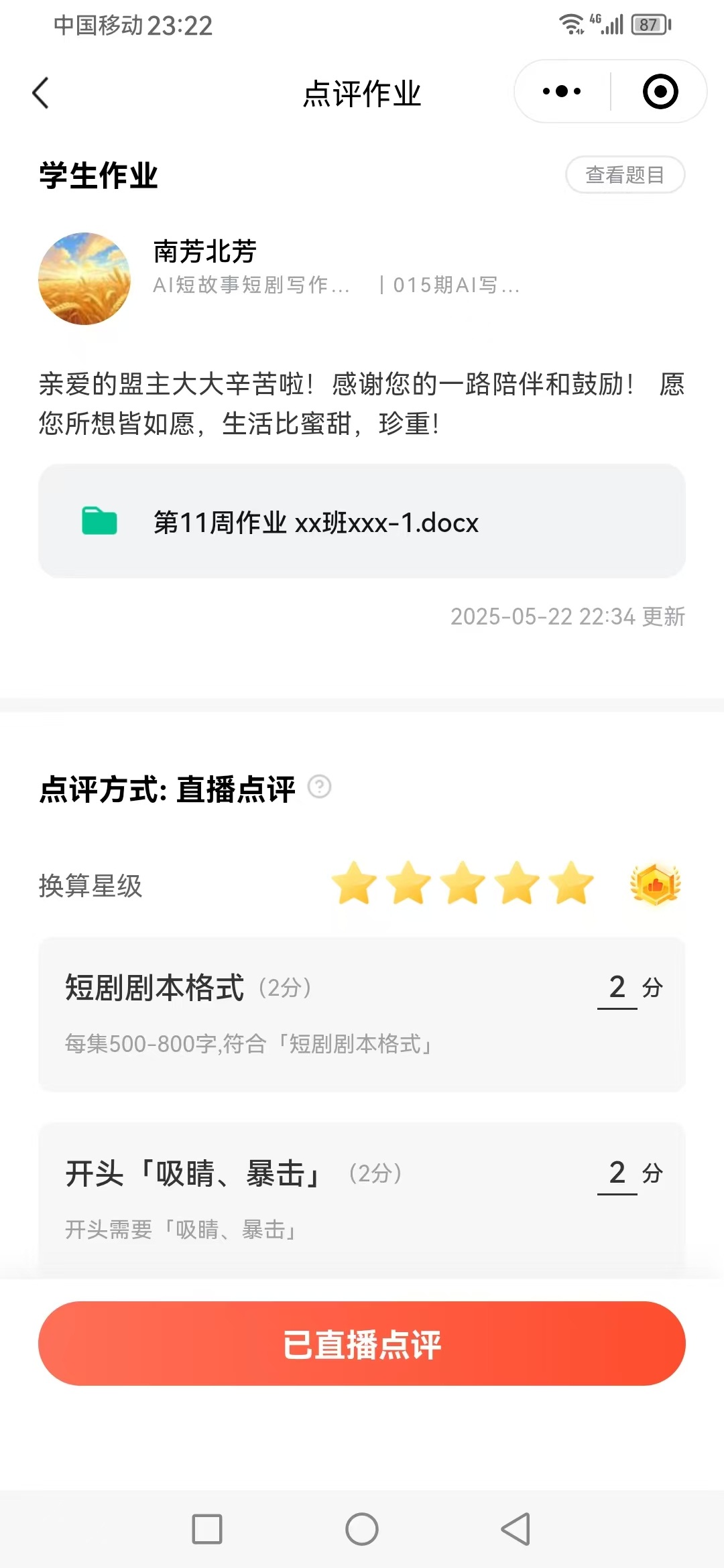Go to the system home screen
The height and width of the screenshot is (1568, 724).
[362, 1529]
